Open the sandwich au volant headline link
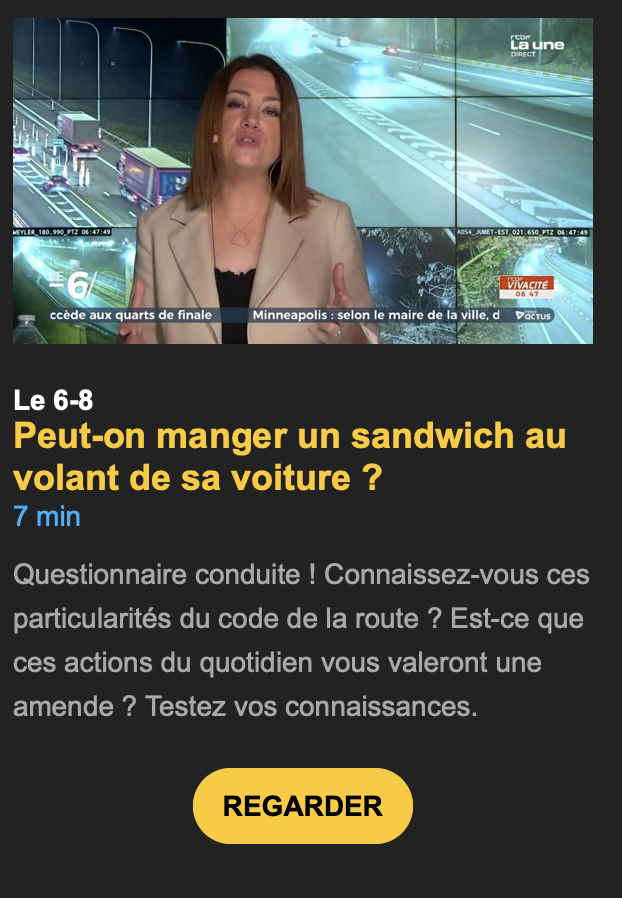Screen dimensions: 622x898 coord(290,457)
